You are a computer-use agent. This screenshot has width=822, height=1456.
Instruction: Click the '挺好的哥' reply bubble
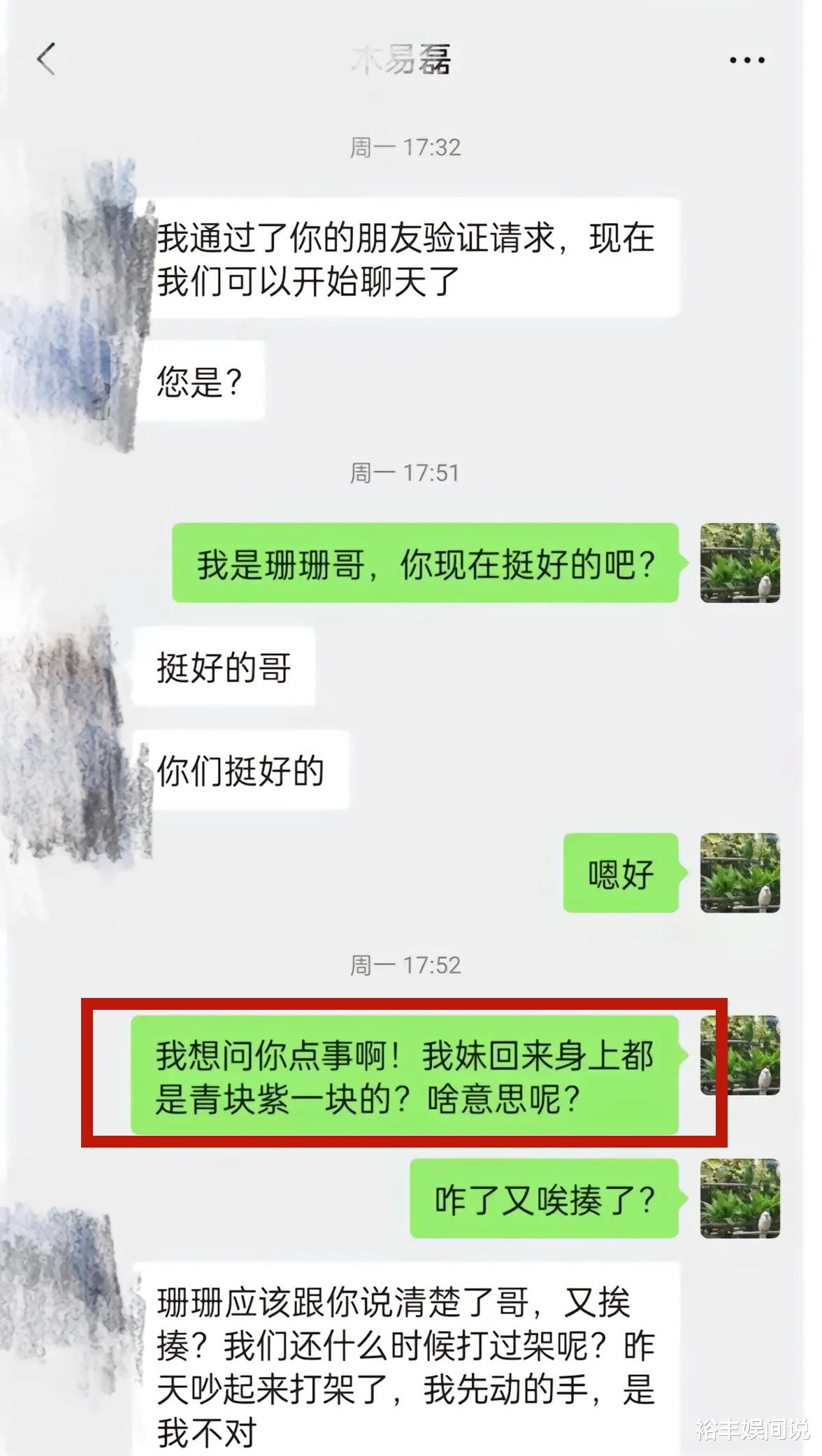point(222,669)
